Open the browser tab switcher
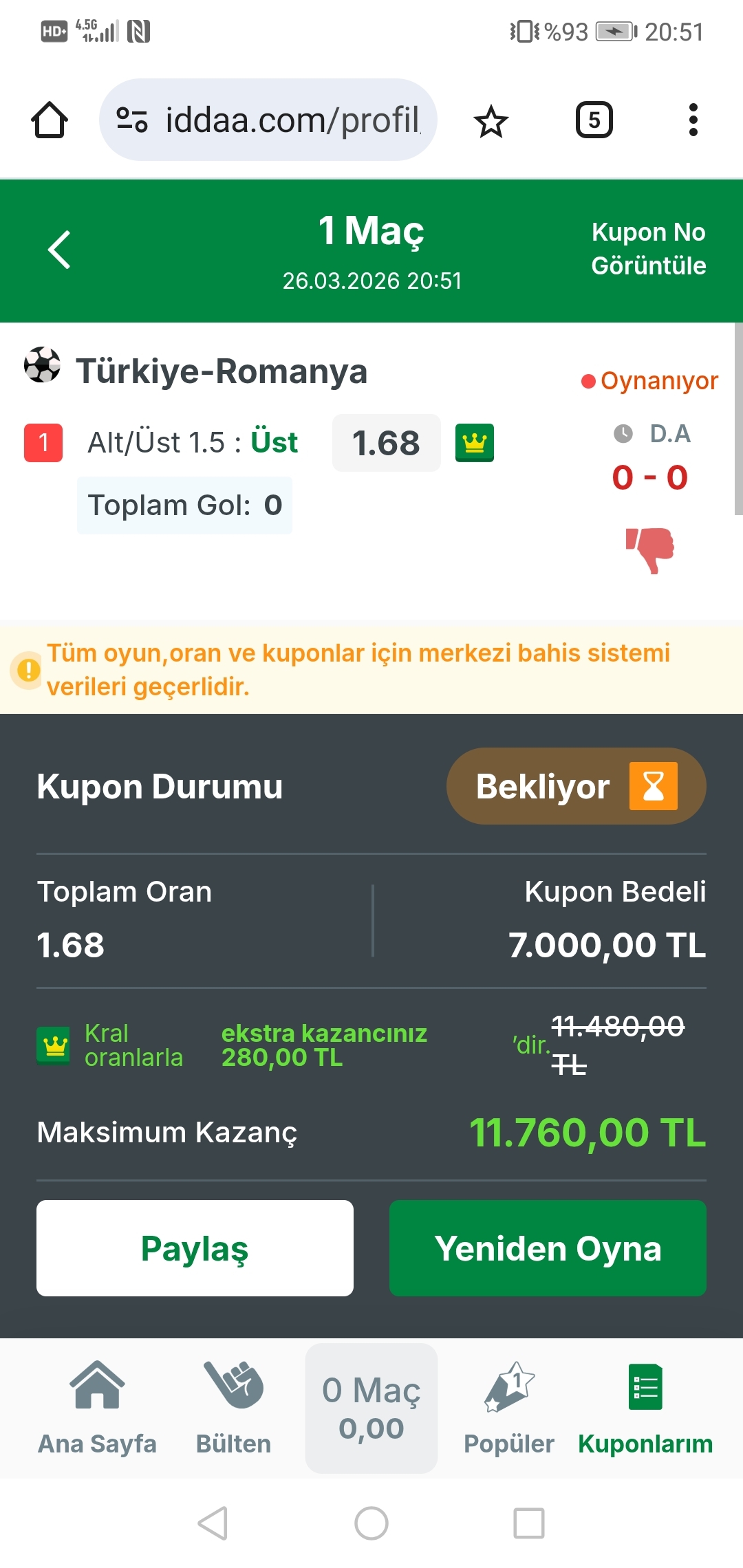This screenshot has height=1568, width=743. pyautogui.click(x=594, y=120)
